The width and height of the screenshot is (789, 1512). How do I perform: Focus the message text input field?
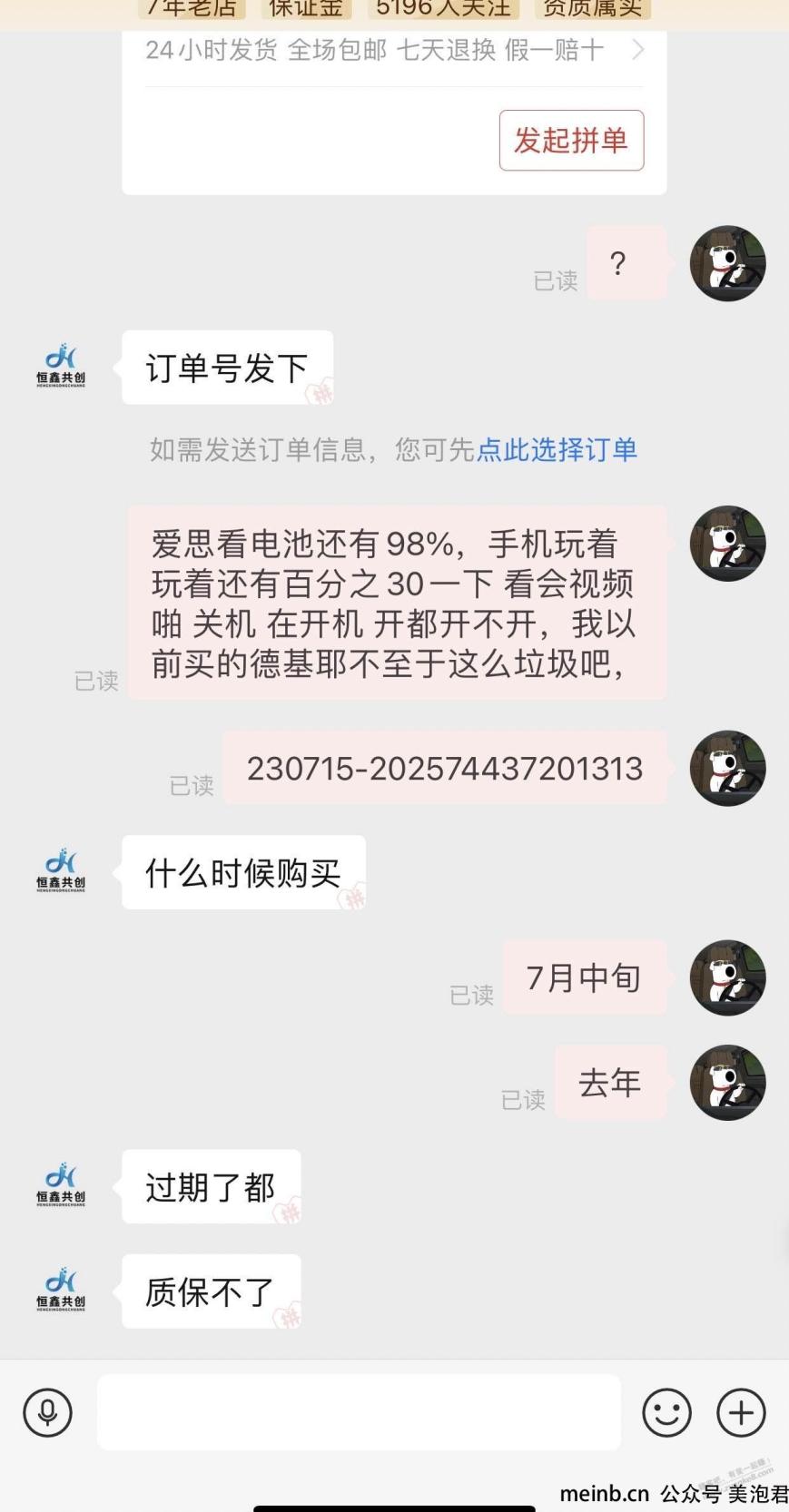[359, 1412]
